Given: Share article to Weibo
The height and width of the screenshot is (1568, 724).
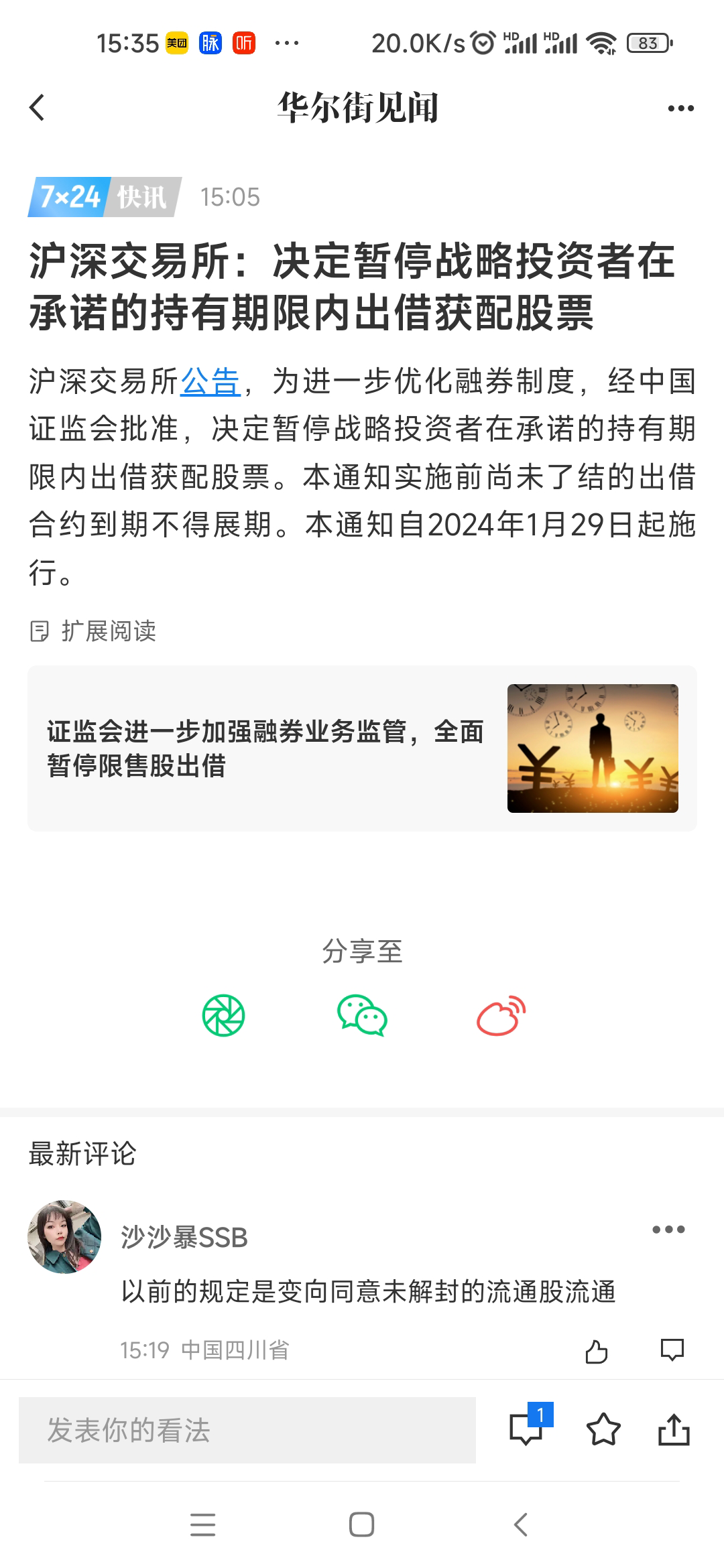Looking at the screenshot, I should (x=501, y=1016).
